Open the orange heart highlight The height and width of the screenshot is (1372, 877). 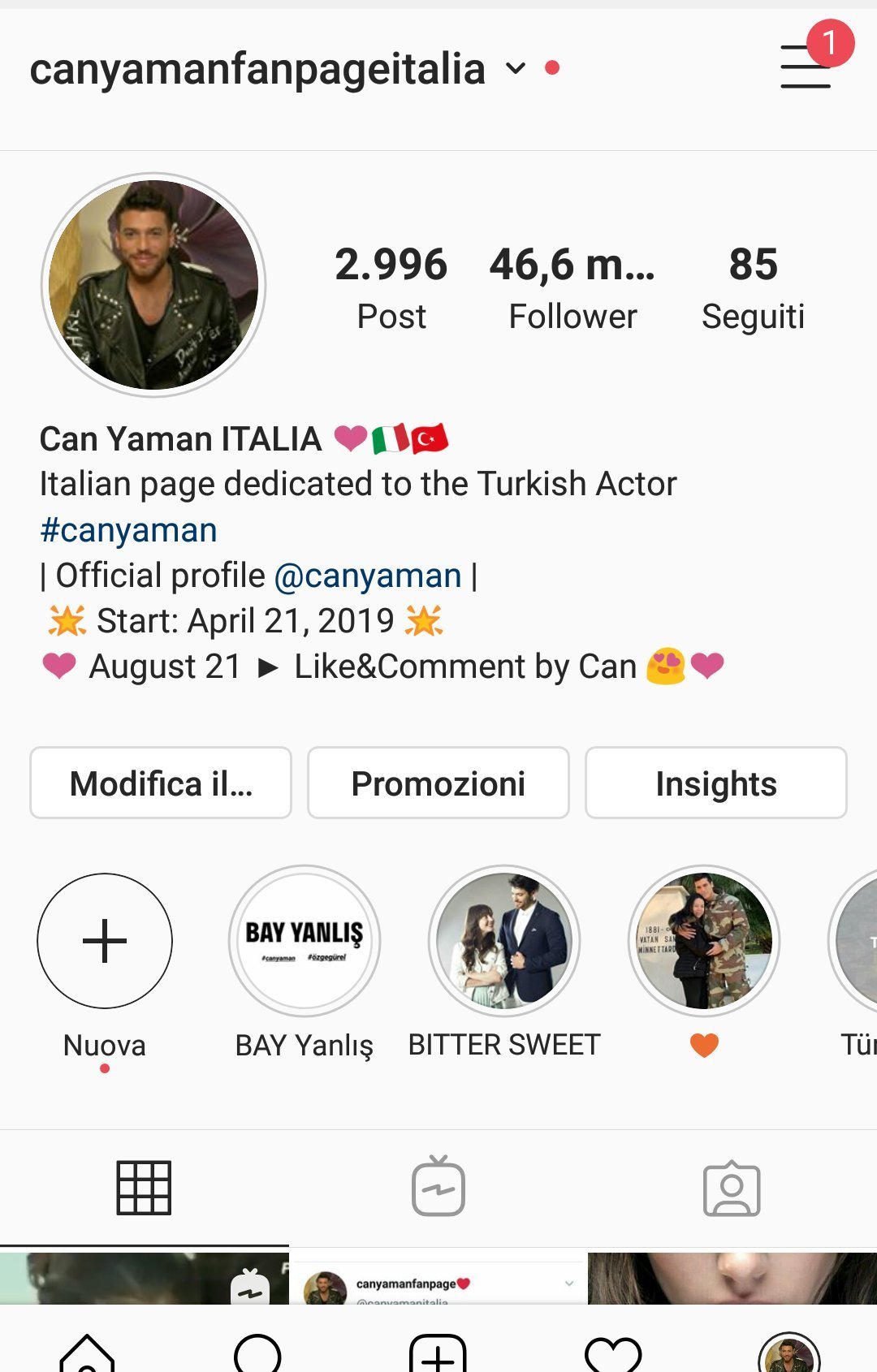[704, 942]
